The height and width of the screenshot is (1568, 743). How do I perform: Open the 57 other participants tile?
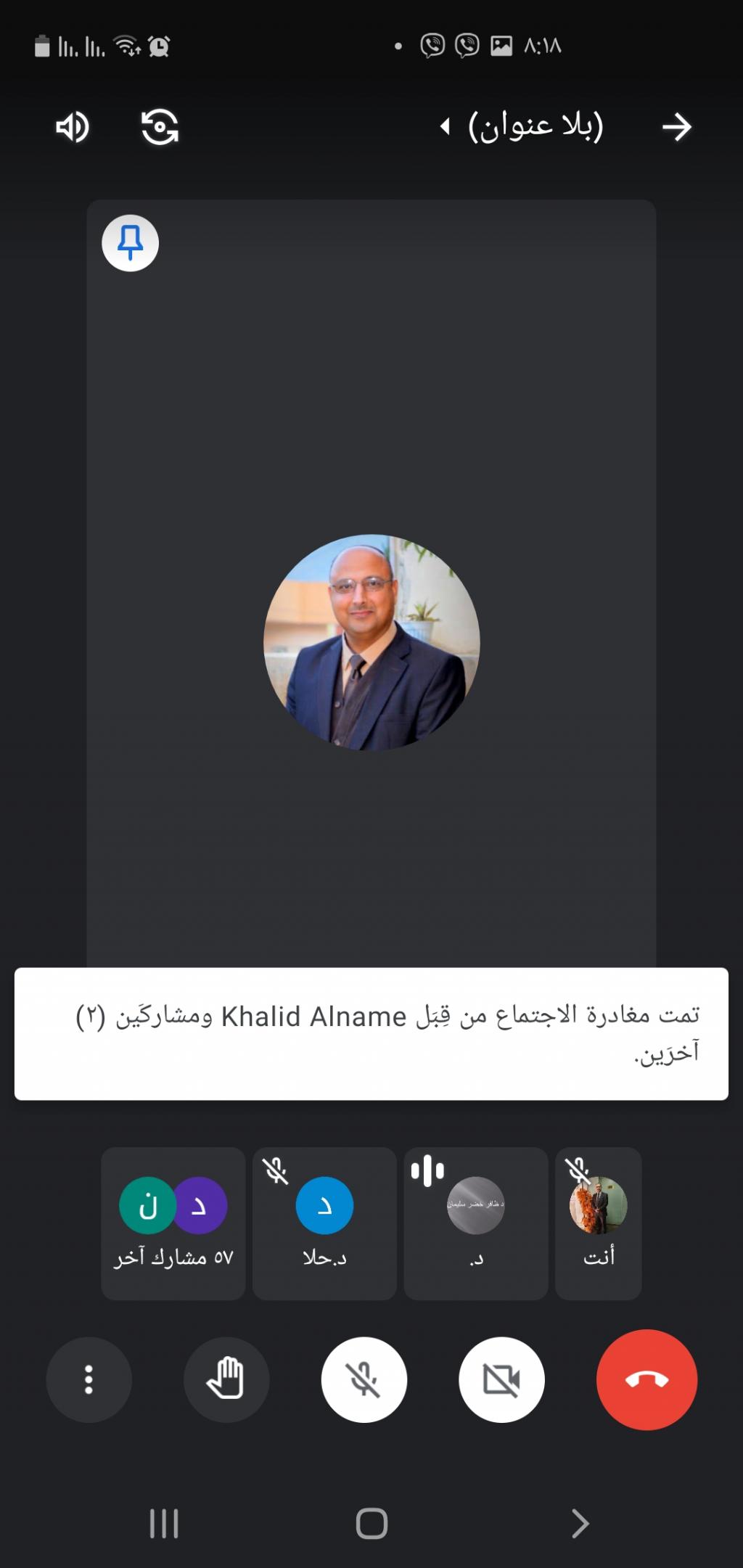[x=173, y=1223]
